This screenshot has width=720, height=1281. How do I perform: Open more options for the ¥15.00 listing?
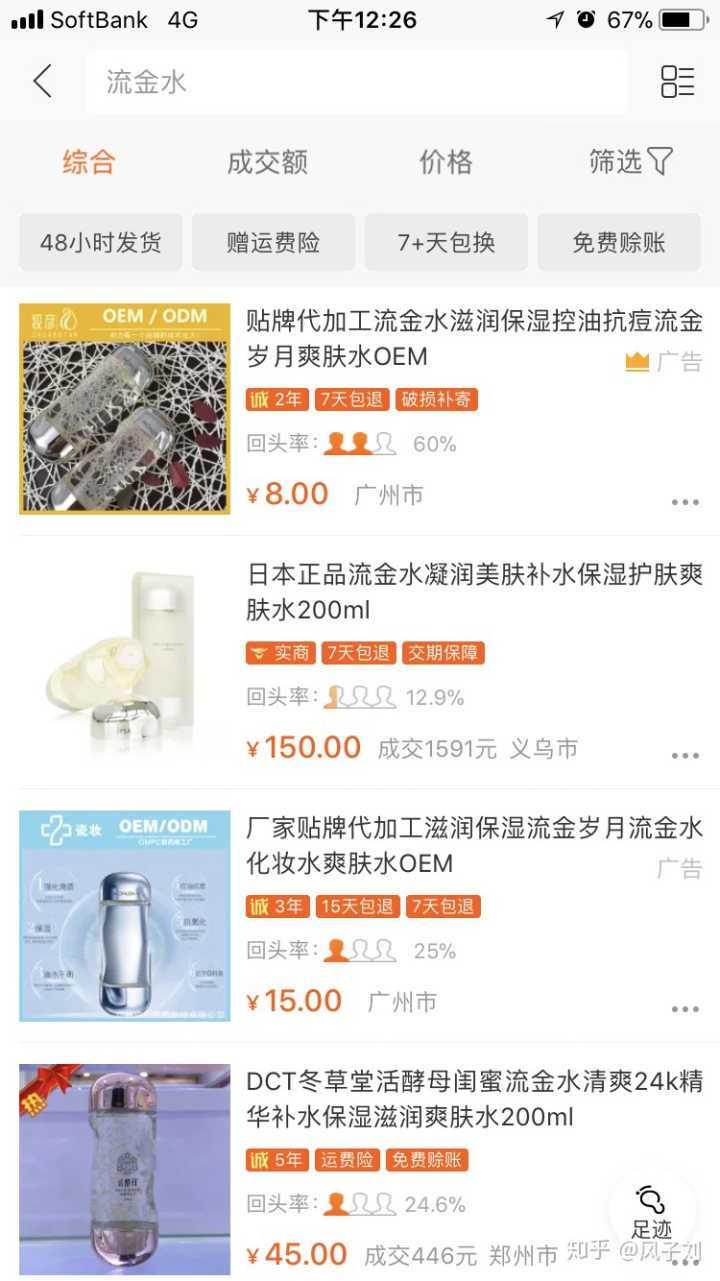(685, 1009)
